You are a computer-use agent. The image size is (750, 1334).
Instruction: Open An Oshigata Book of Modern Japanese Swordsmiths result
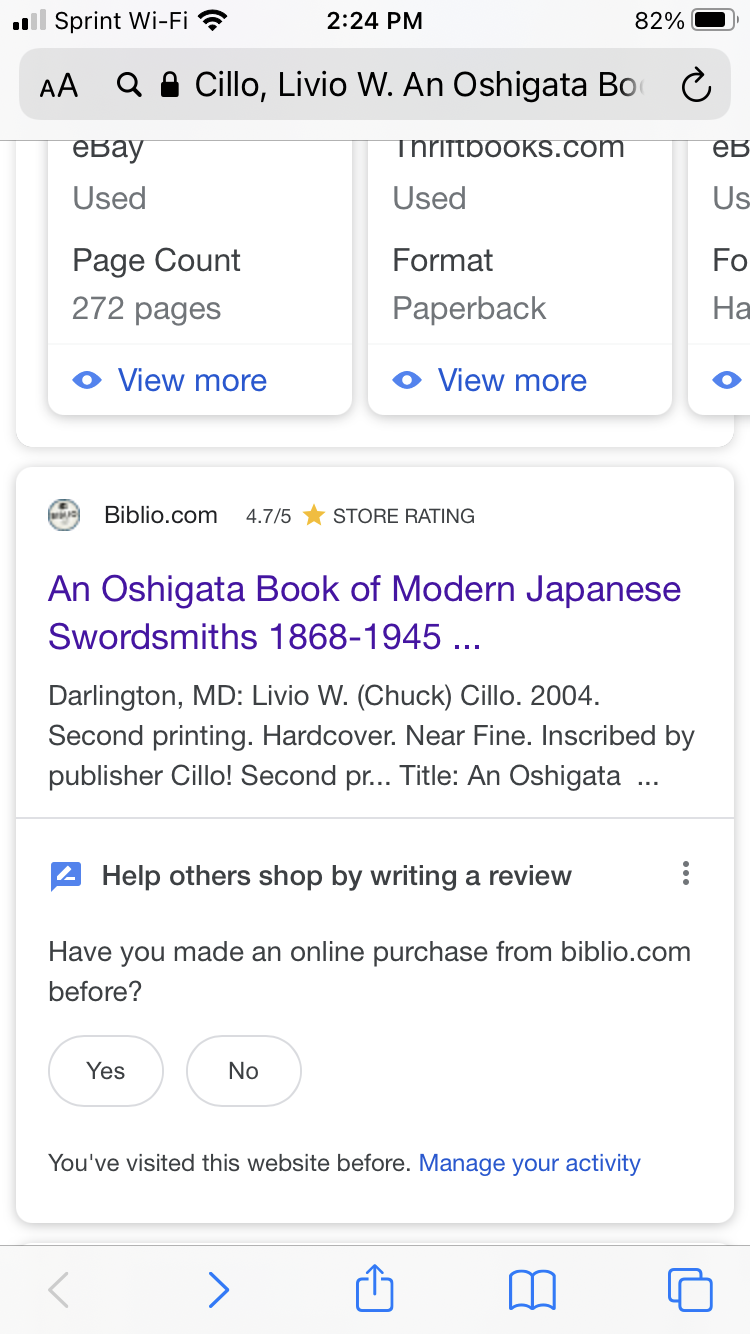click(365, 612)
